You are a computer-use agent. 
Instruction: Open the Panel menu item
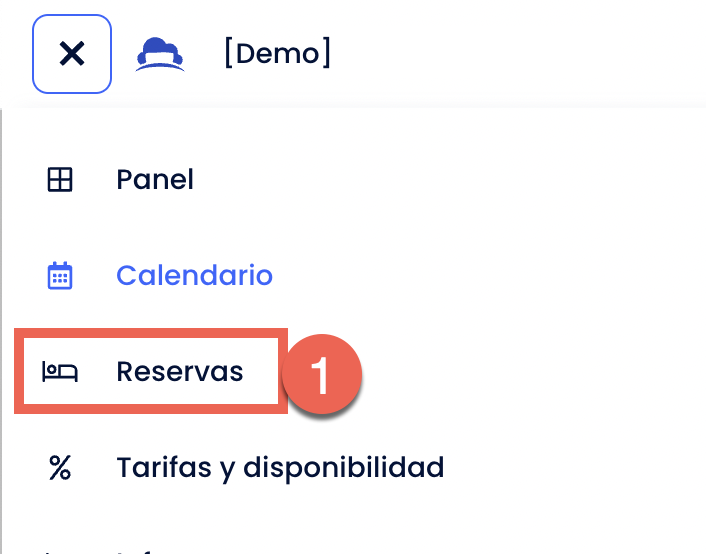tap(154, 180)
